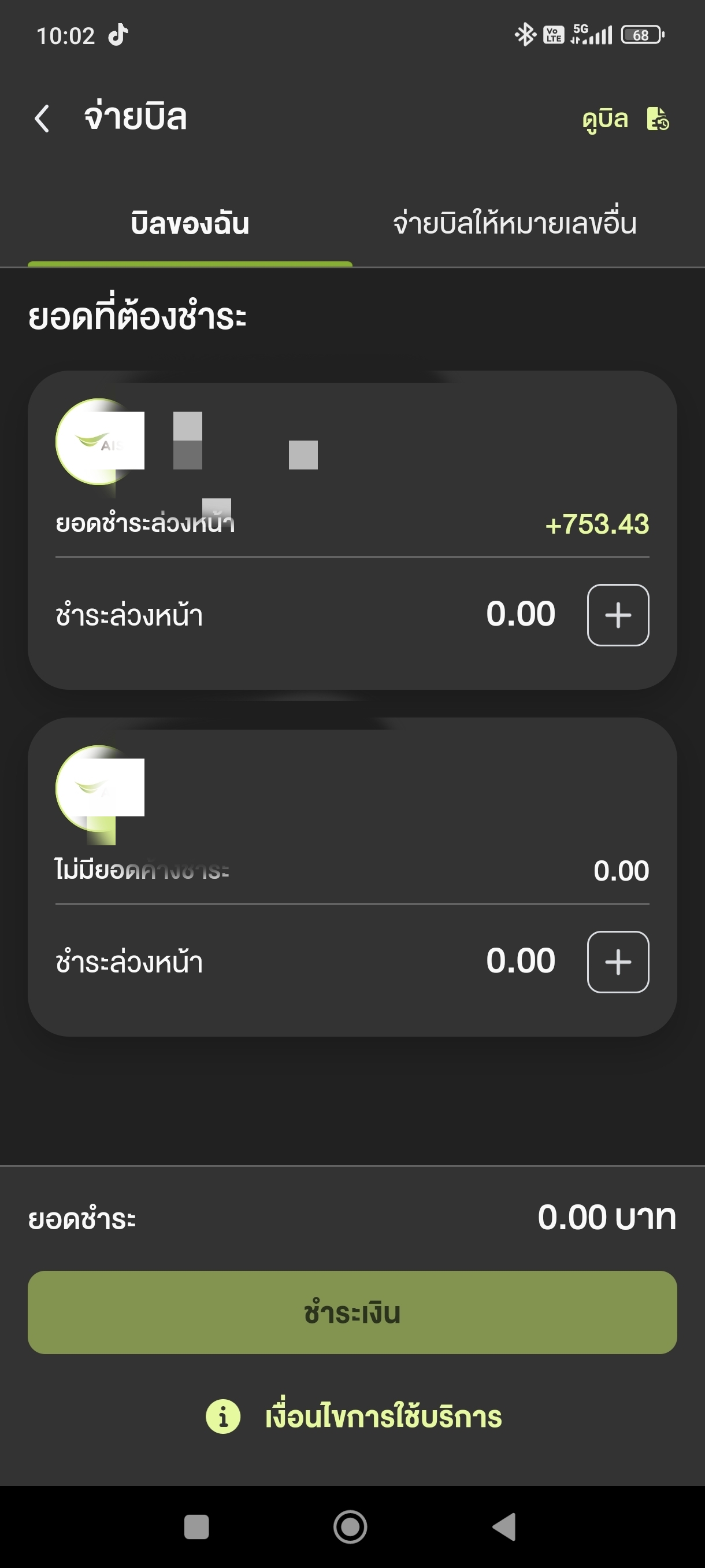This screenshot has height=1568, width=705.
Task: Add advance payment on the +753.43 card
Action: [x=618, y=615]
